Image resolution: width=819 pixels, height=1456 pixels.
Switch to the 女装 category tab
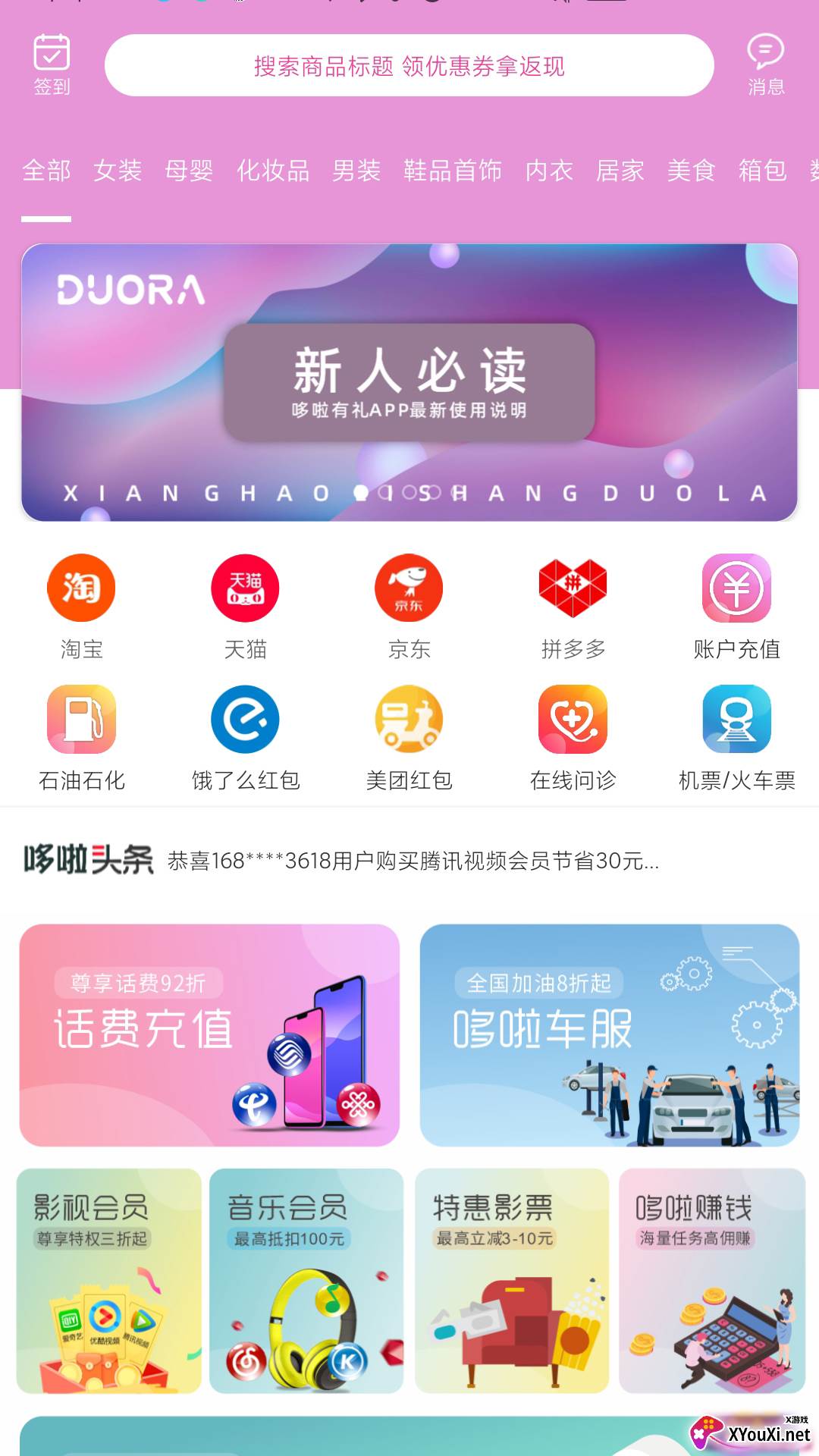tap(118, 172)
